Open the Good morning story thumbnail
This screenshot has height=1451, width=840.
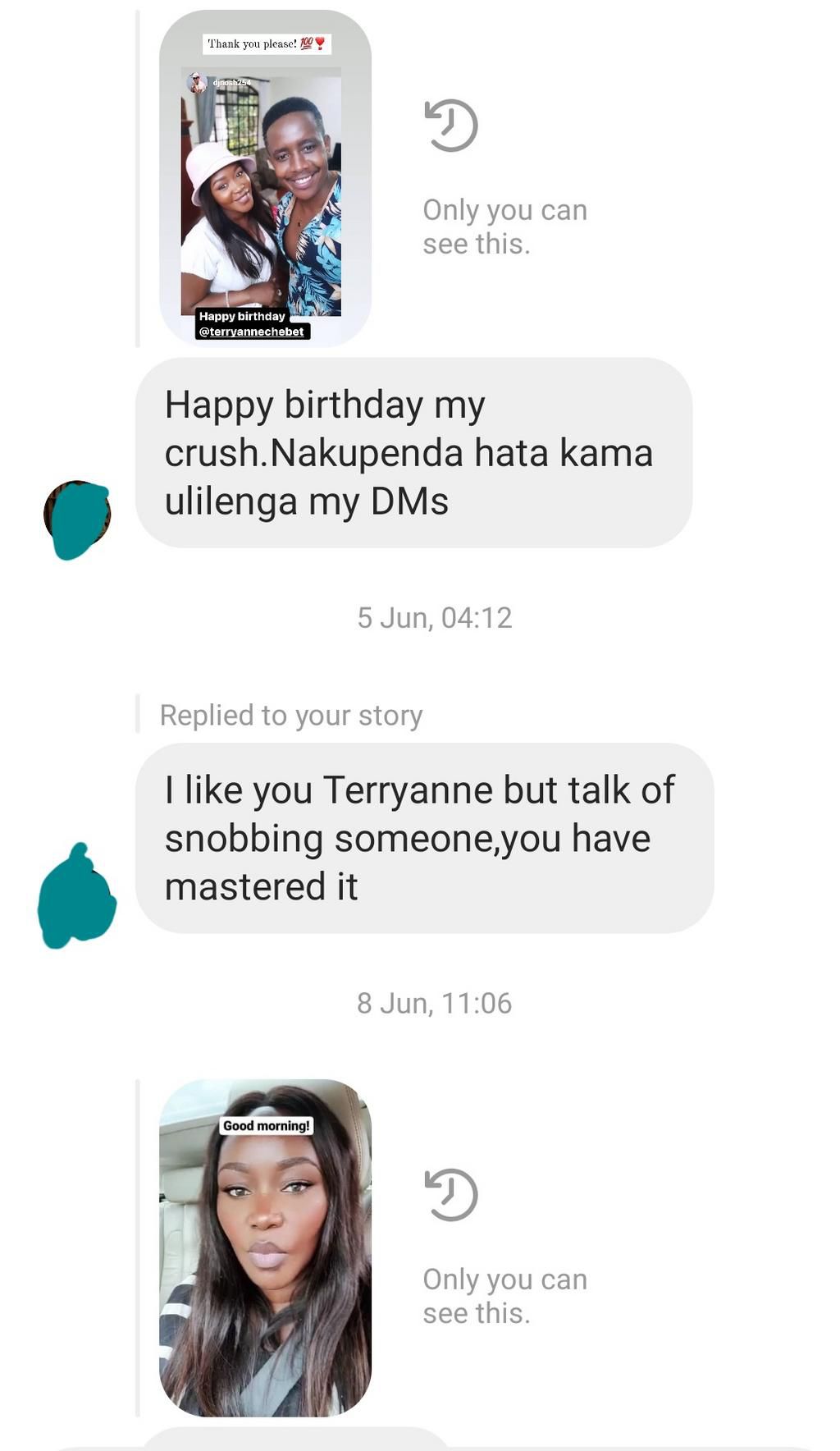click(x=265, y=1247)
